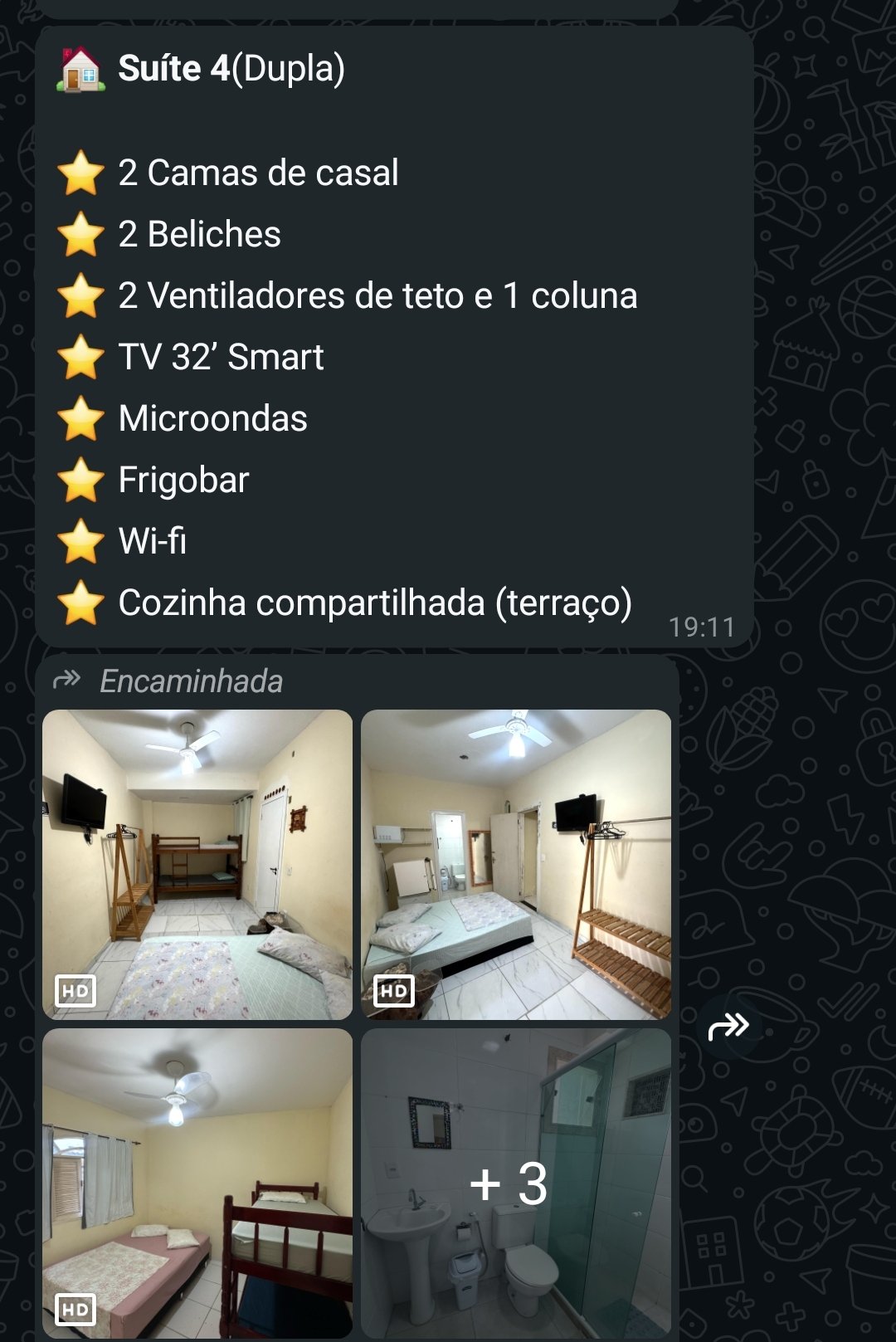
Task: Click the HD badge on the top-right bedroom photo
Action: (393, 990)
